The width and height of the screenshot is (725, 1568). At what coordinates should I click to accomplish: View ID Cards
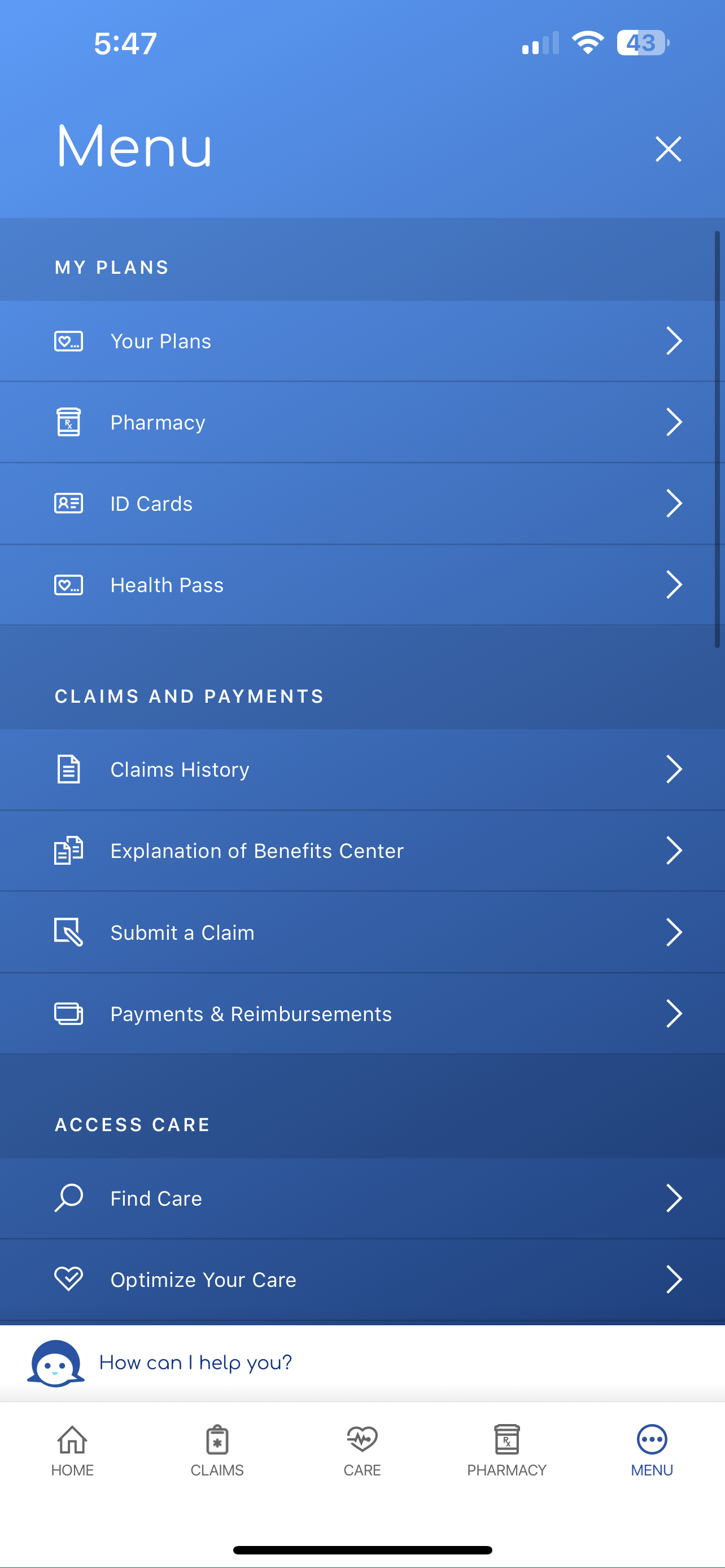tap(362, 503)
